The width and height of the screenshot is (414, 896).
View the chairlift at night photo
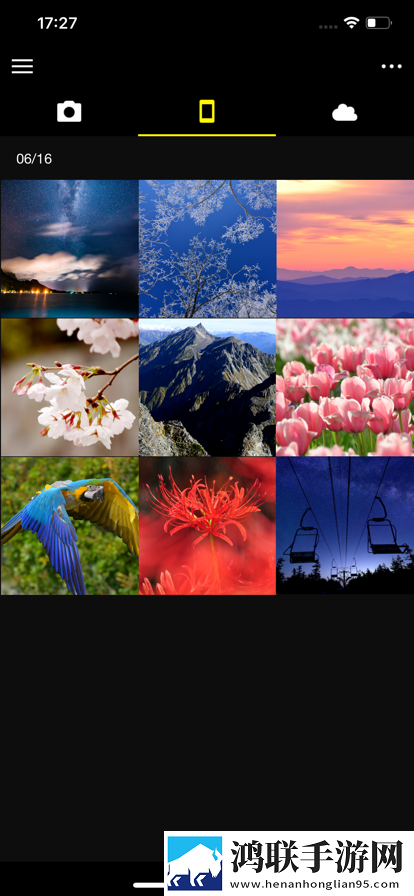345,526
